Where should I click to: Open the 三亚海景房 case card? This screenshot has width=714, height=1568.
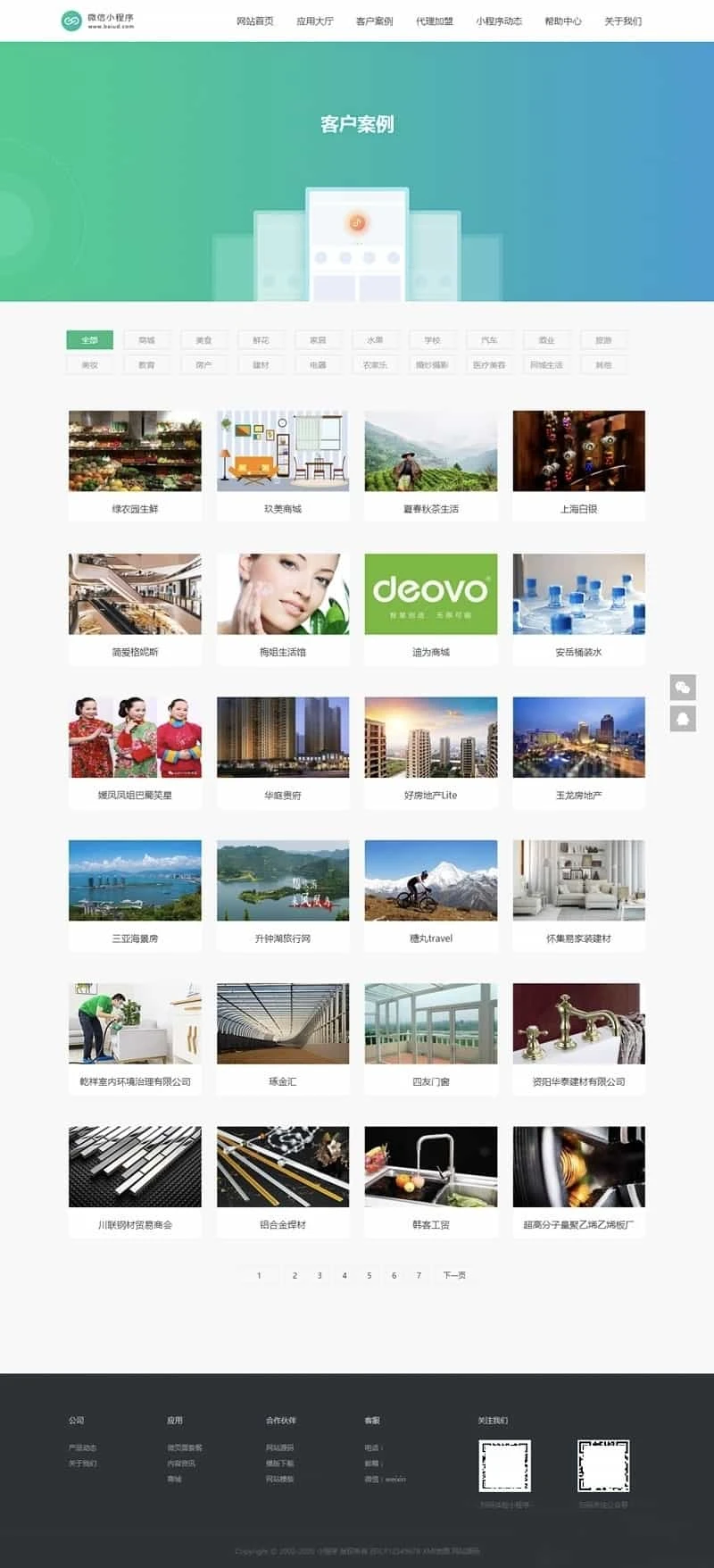(x=135, y=895)
